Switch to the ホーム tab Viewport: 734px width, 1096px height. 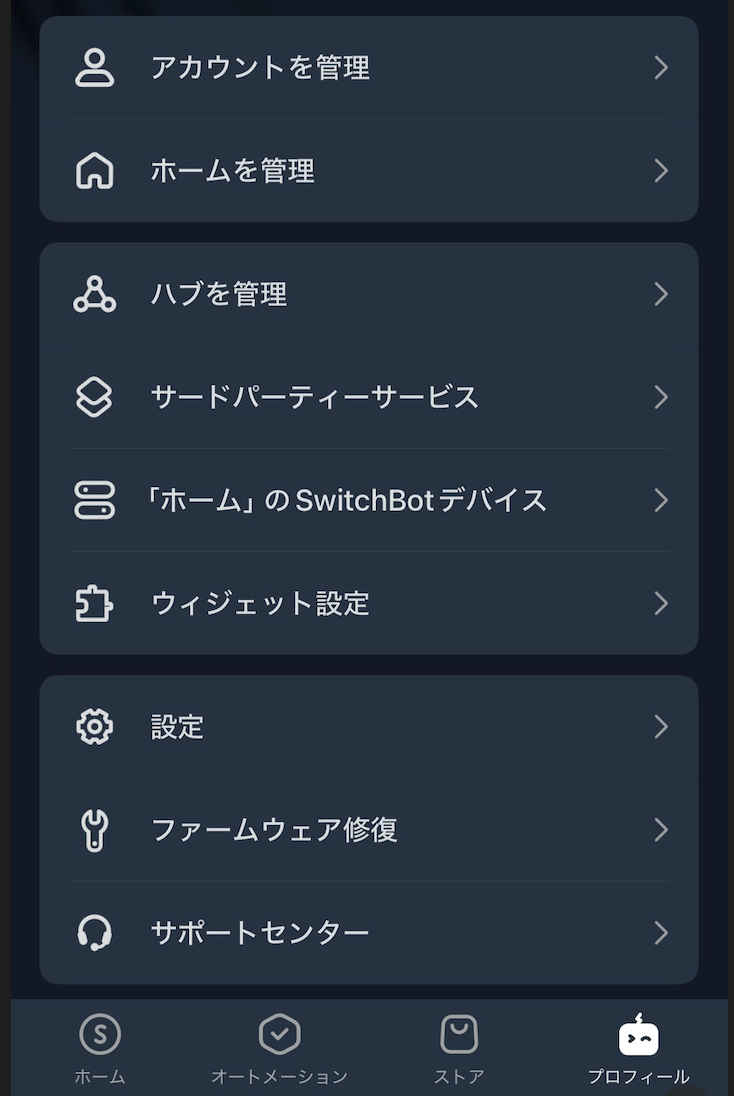(x=99, y=1047)
